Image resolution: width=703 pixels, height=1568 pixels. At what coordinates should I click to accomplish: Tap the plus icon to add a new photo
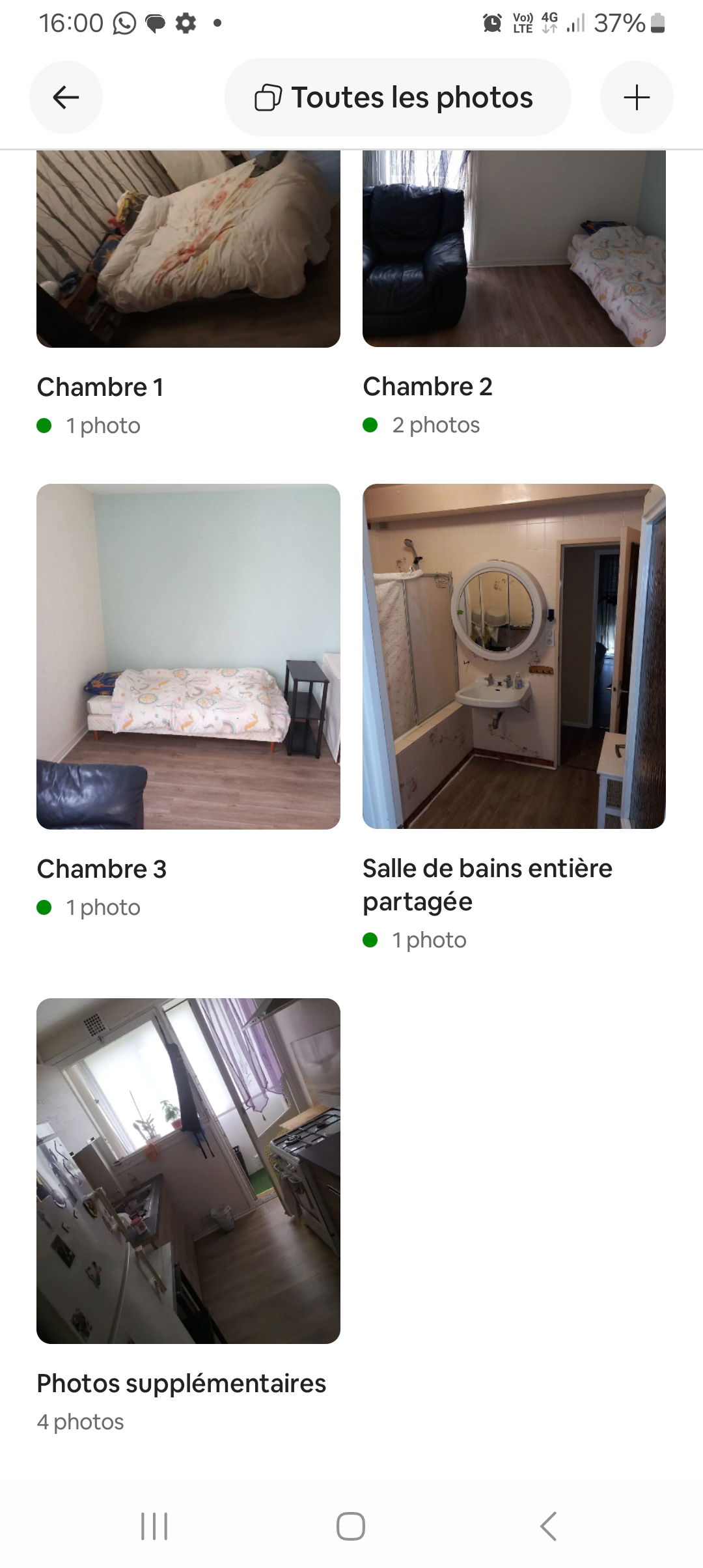coord(636,97)
